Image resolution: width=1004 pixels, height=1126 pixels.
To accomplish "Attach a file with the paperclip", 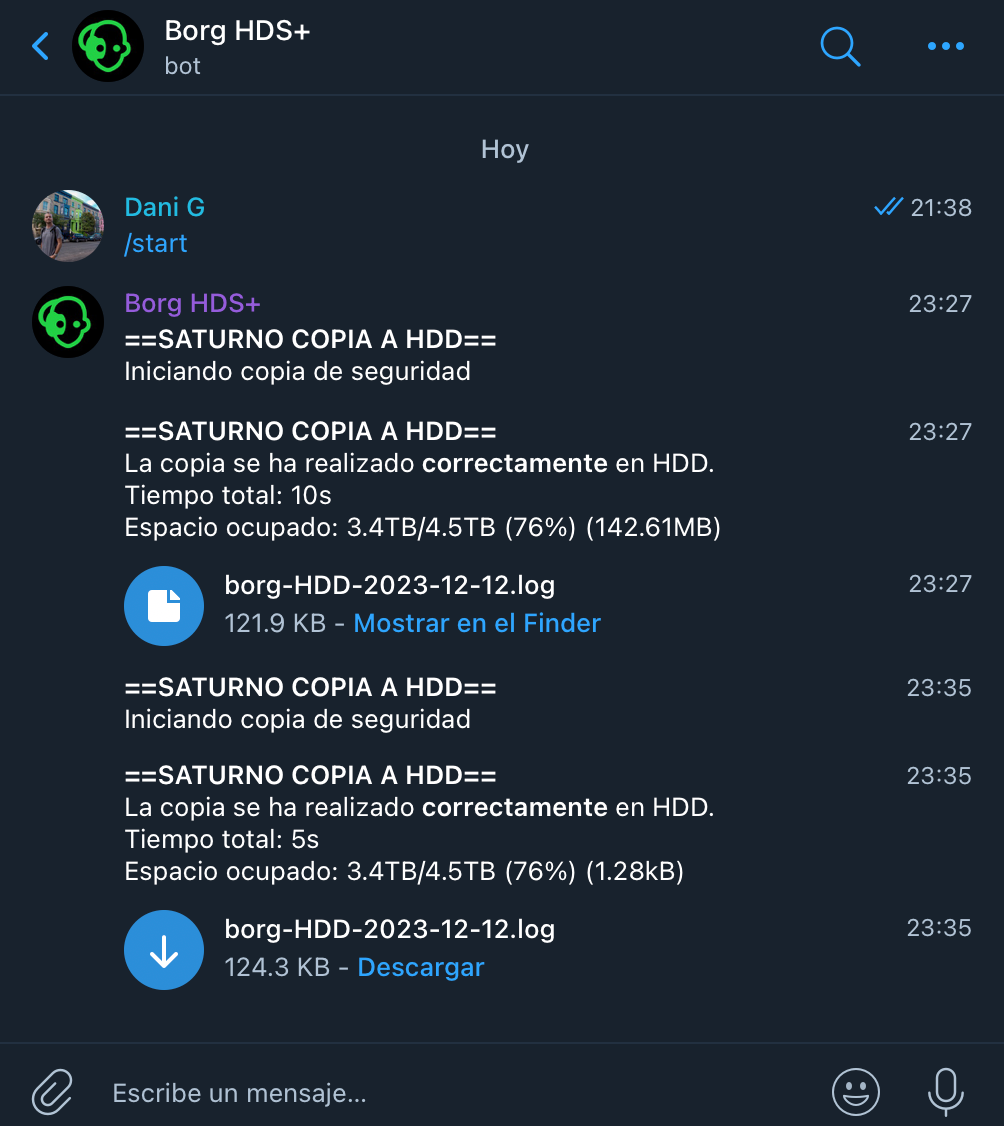I will tap(52, 1092).
